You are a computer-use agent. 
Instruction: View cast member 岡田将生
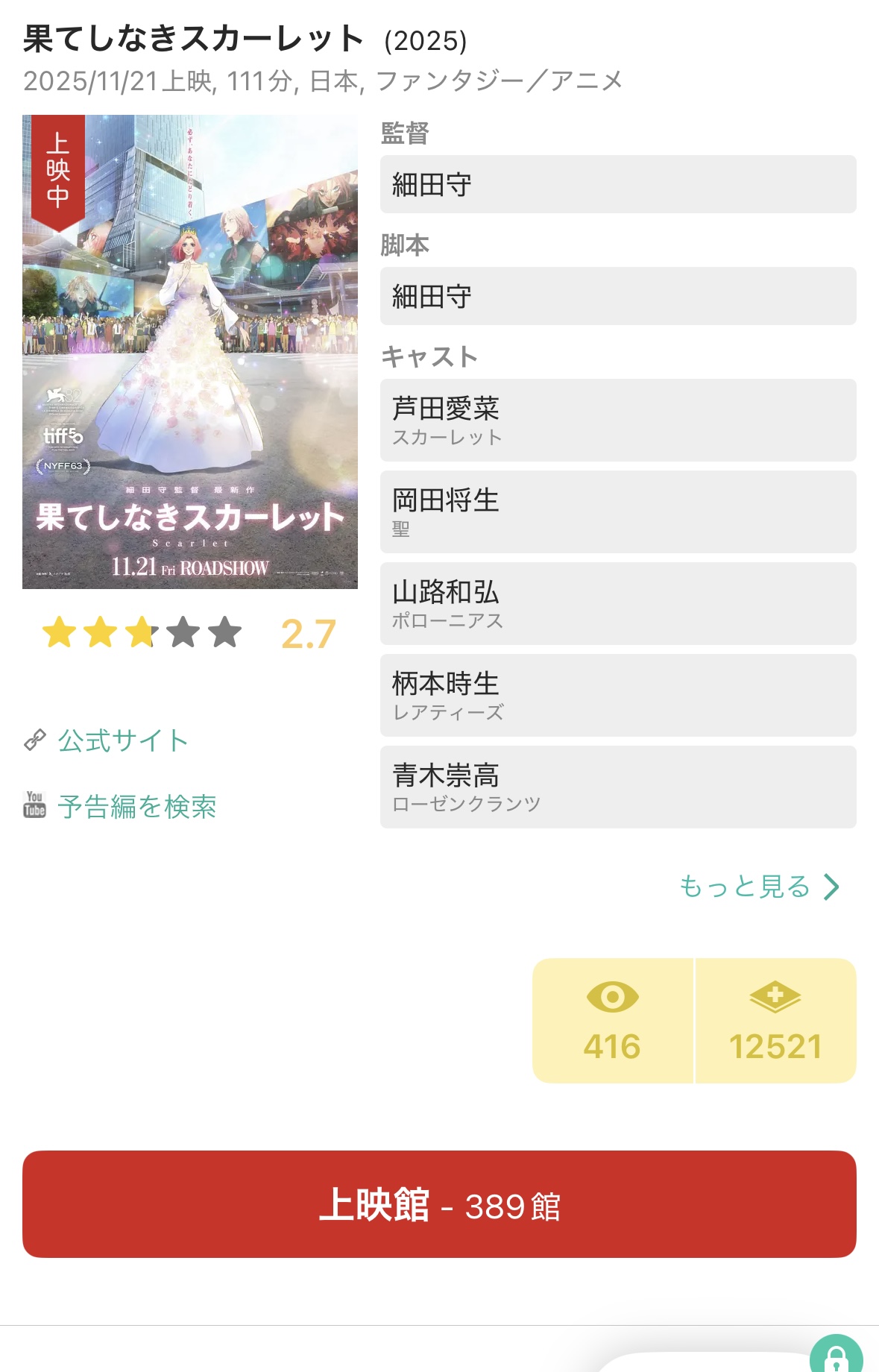click(x=617, y=512)
